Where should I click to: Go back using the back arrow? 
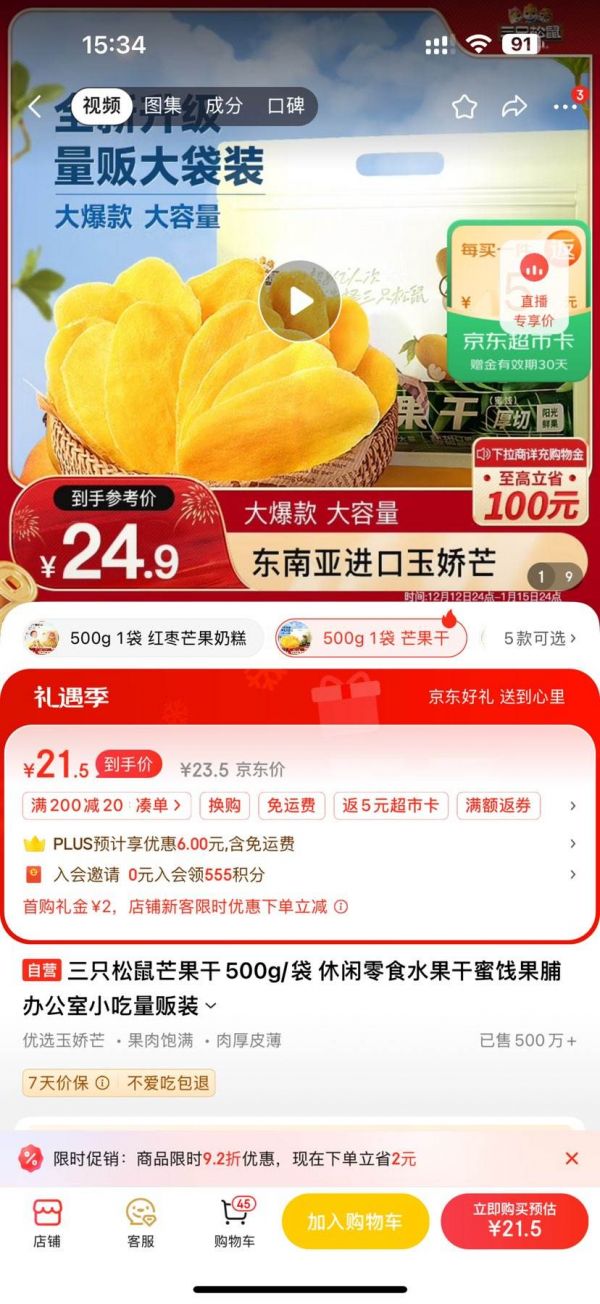(35, 107)
